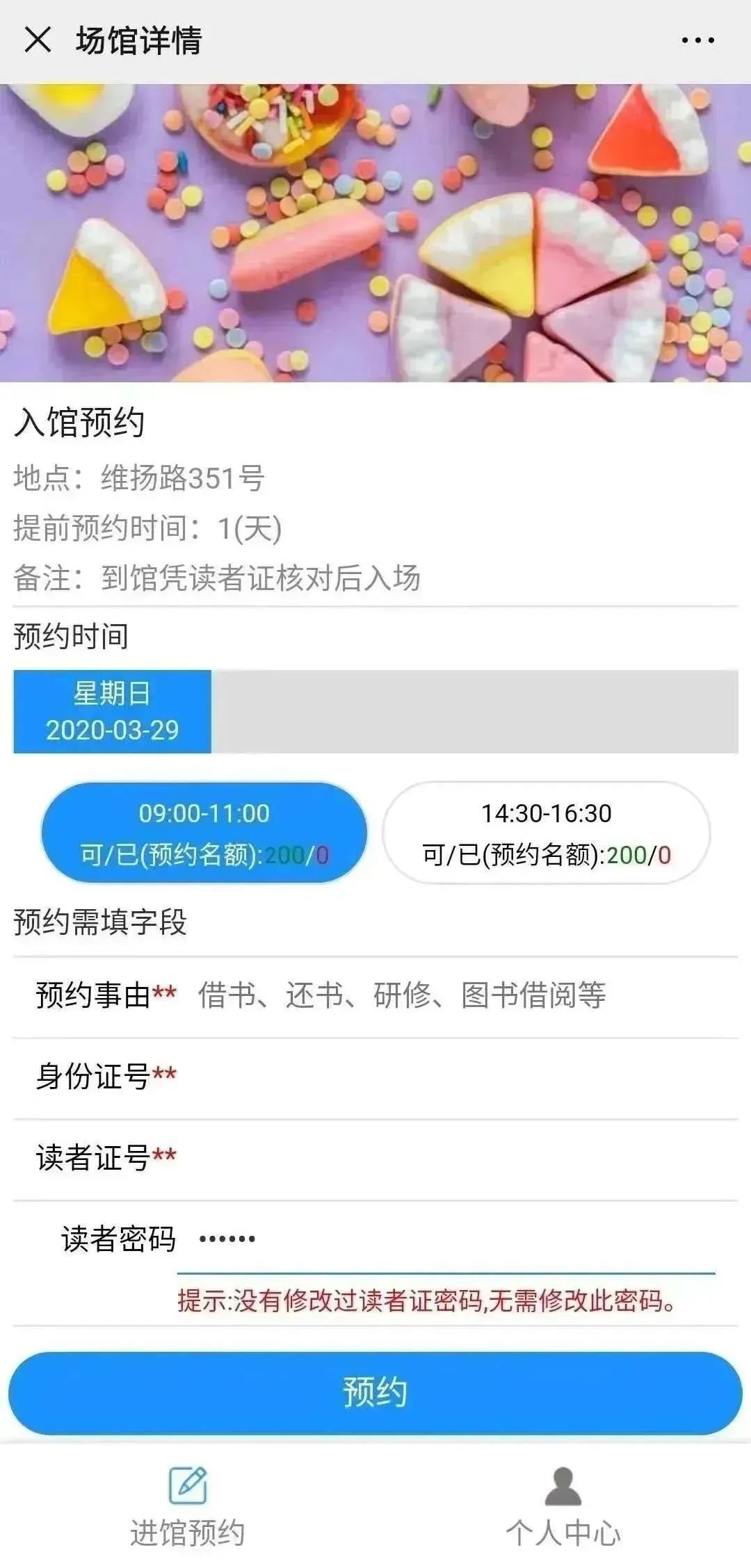Submit the reservation with 预约 button
751x1568 pixels.
tap(375, 1393)
